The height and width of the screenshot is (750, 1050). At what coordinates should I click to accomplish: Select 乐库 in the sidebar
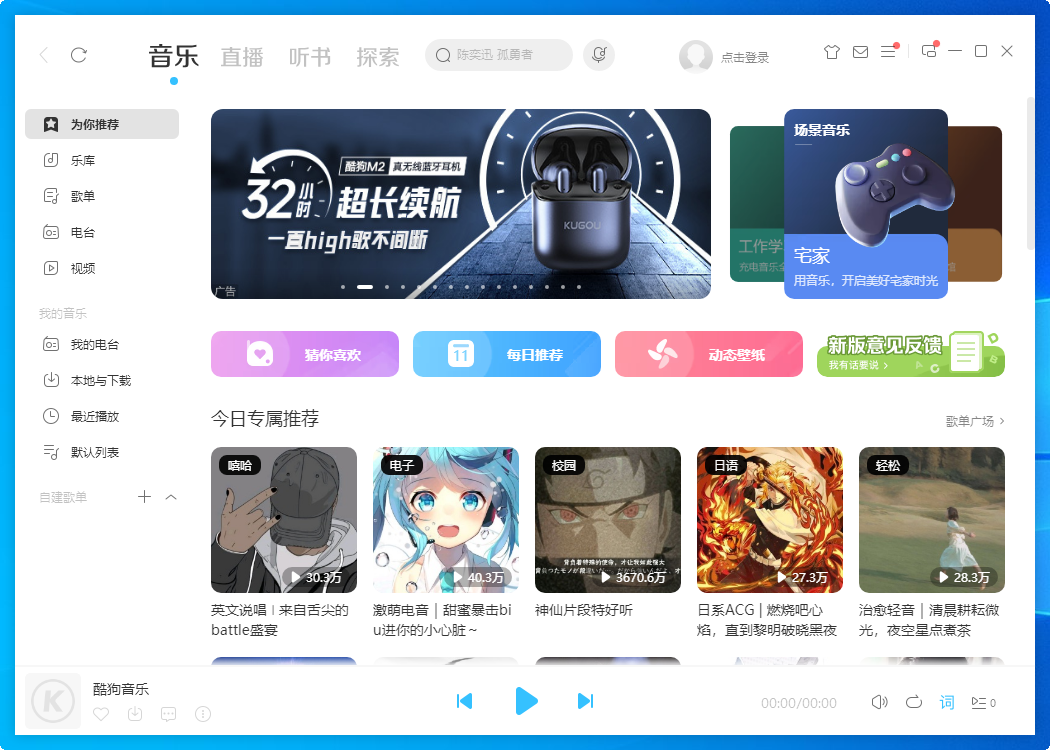[x=83, y=160]
